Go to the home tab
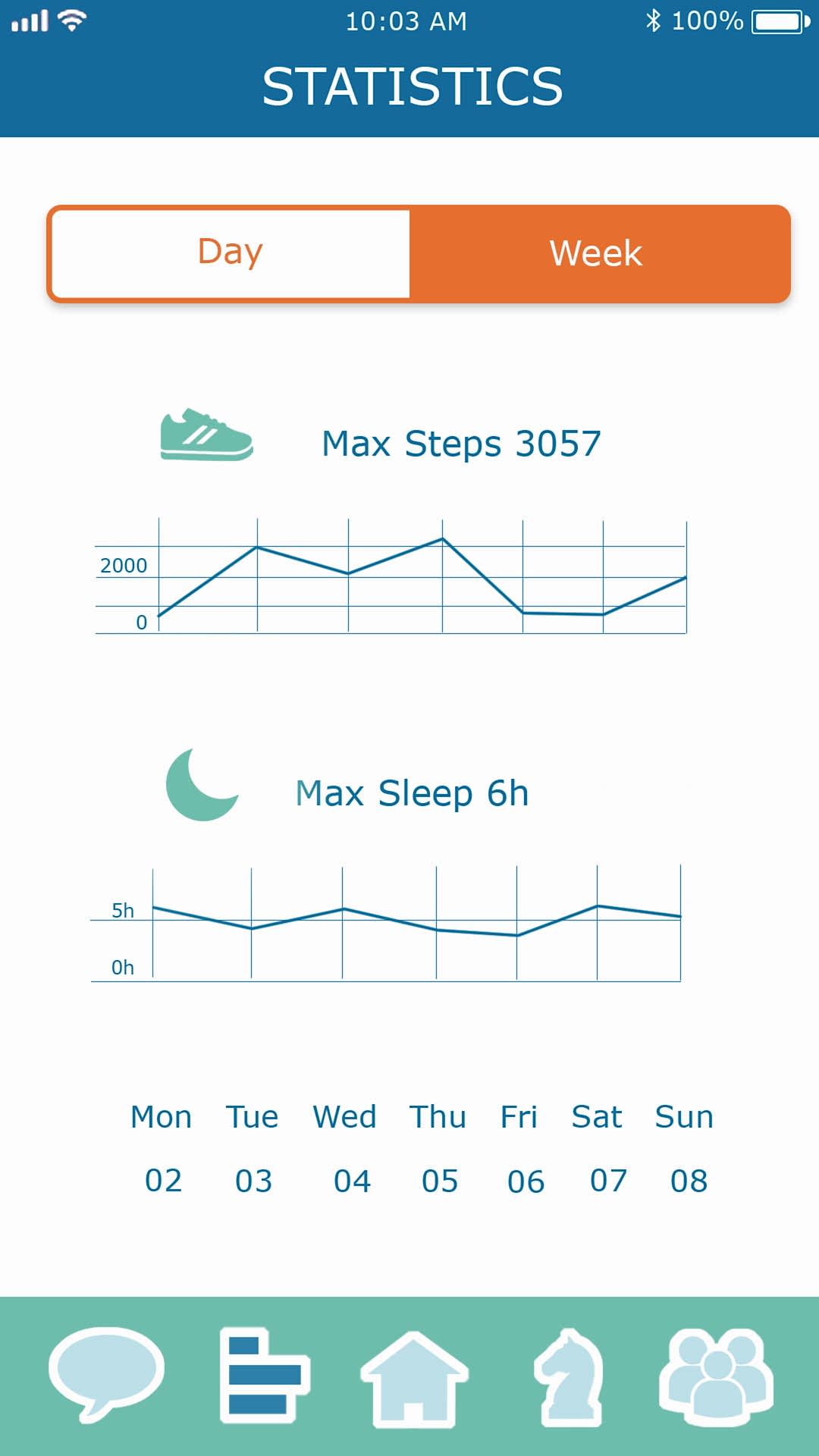This screenshot has width=819, height=1456. (x=414, y=1379)
